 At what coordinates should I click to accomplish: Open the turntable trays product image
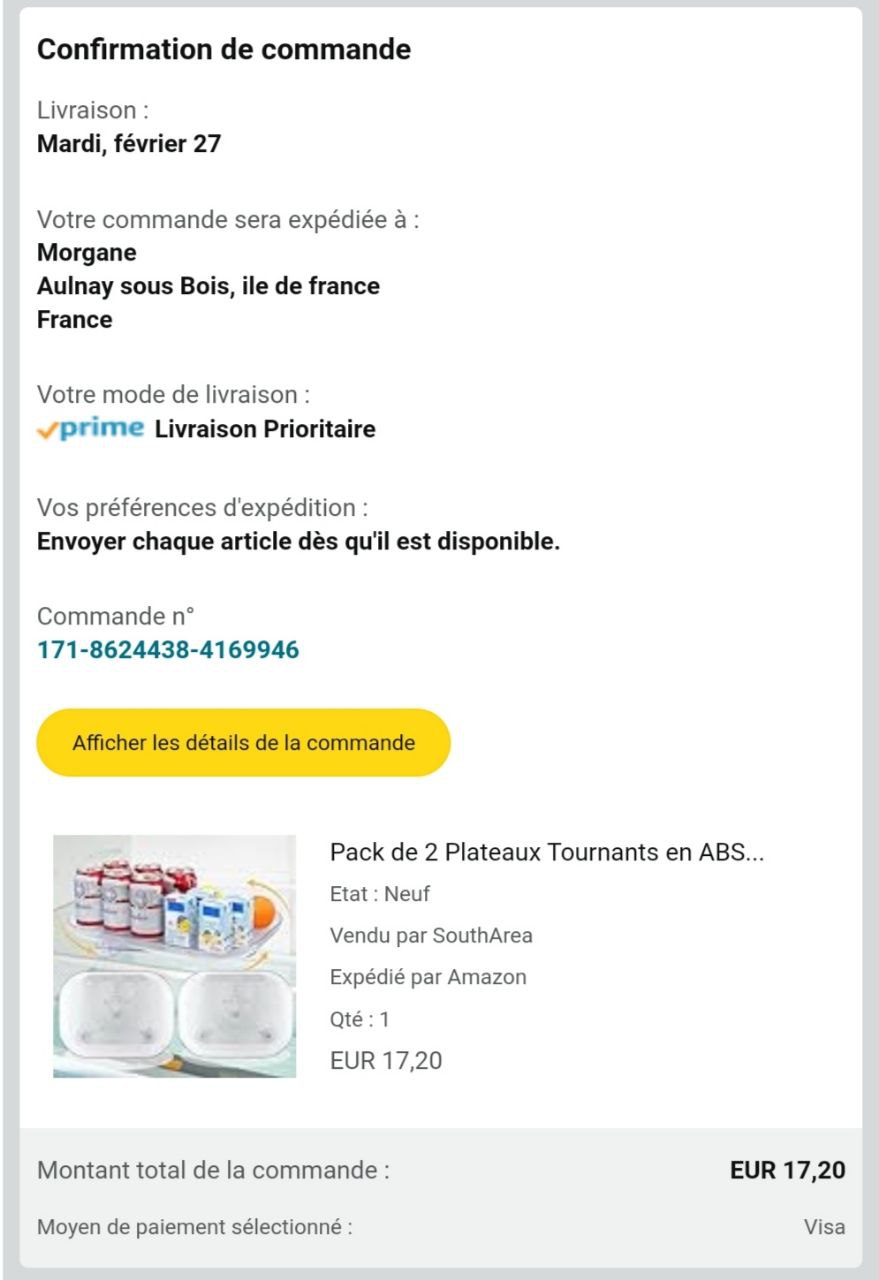point(175,956)
